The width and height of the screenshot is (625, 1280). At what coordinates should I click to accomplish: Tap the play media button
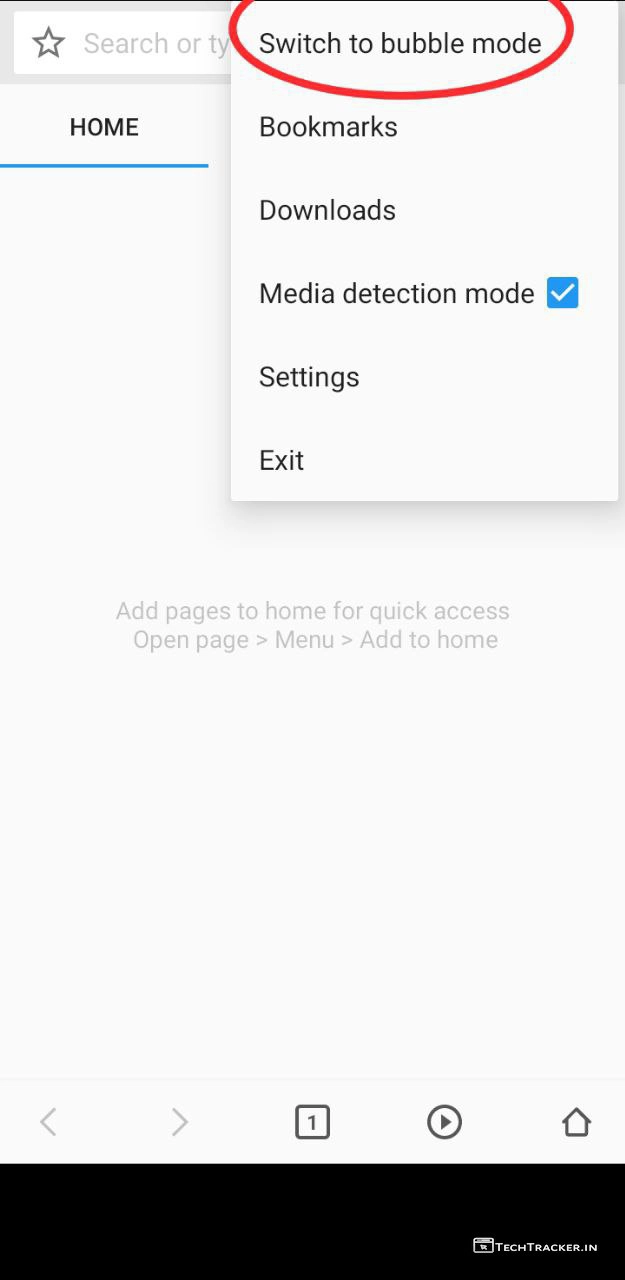pyautogui.click(x=444, y=1122)
